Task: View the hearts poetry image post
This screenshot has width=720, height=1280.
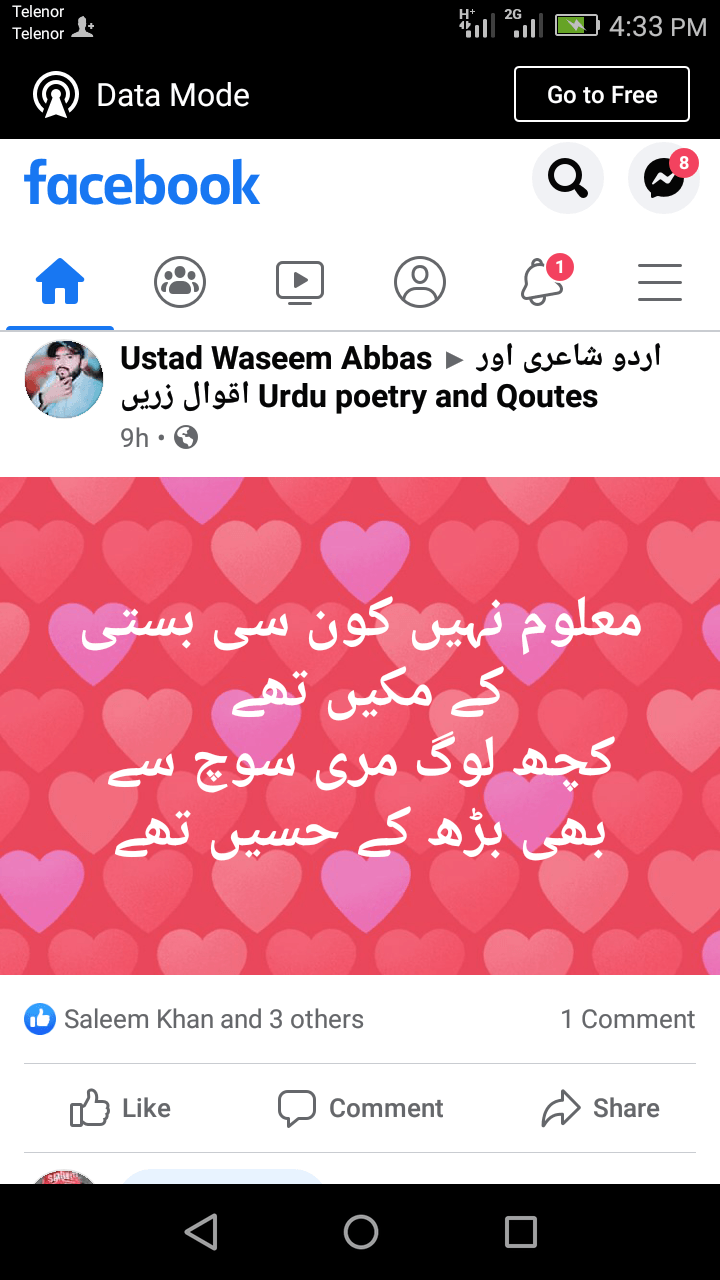Action: tap(360, 726)
